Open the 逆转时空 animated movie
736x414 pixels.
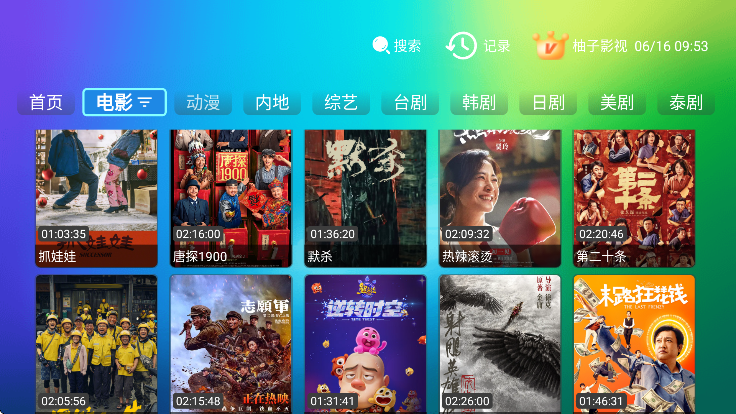tap(365, 343)
